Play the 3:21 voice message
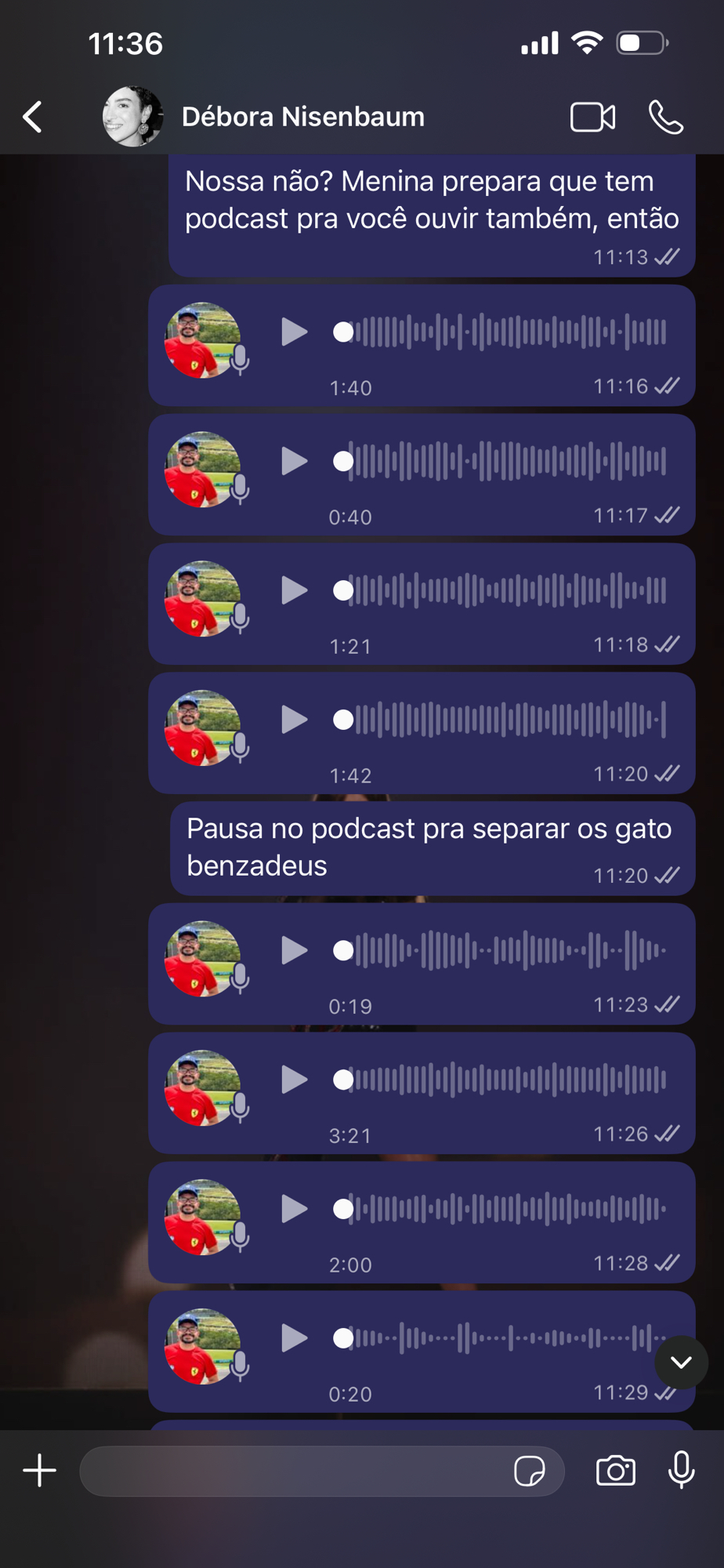This screenshot has height=1568, width=724. [294, 1080]
